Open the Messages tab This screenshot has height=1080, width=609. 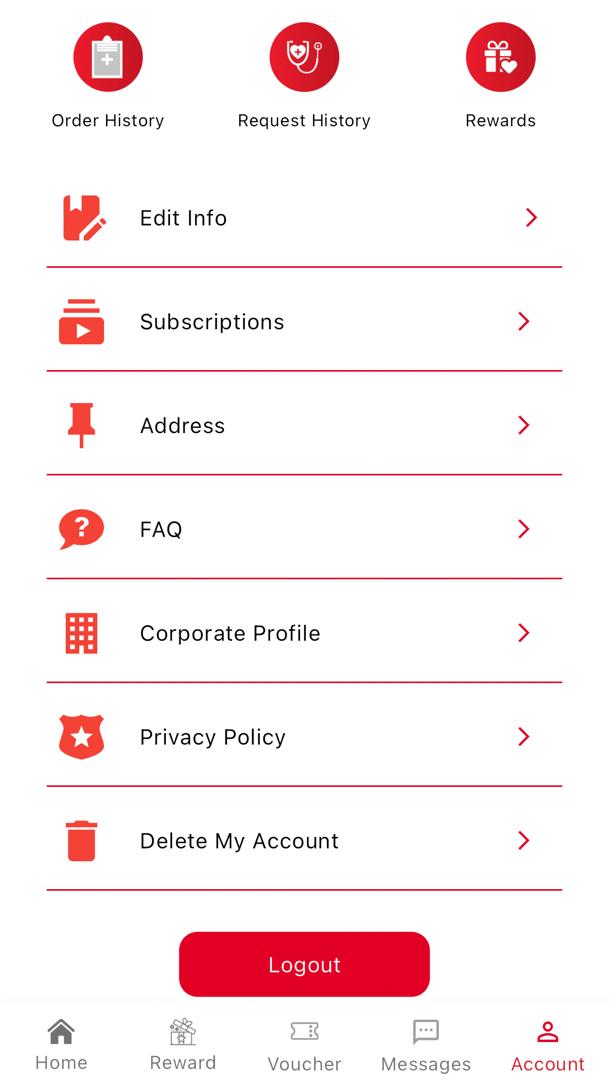426,1044
